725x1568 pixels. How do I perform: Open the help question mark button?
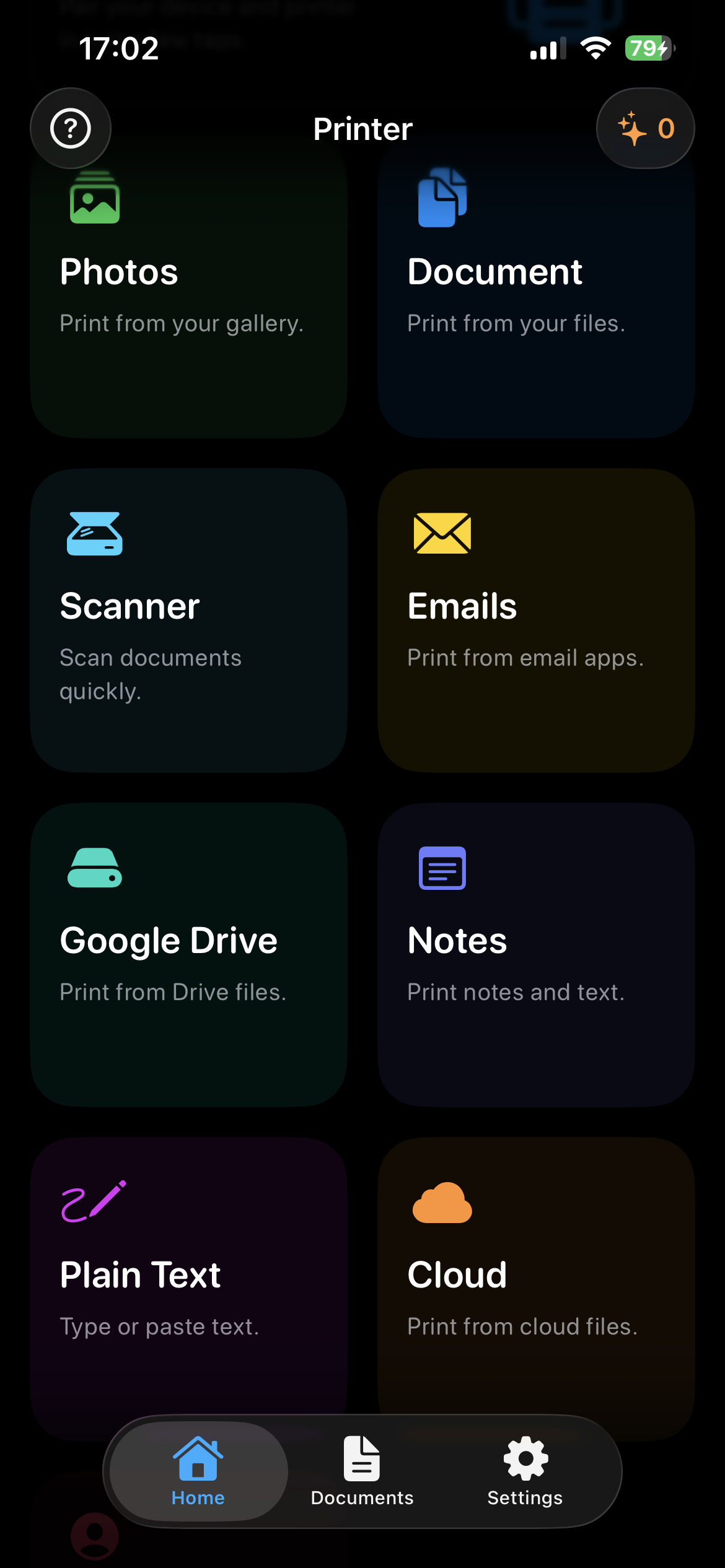pos(70,128)
